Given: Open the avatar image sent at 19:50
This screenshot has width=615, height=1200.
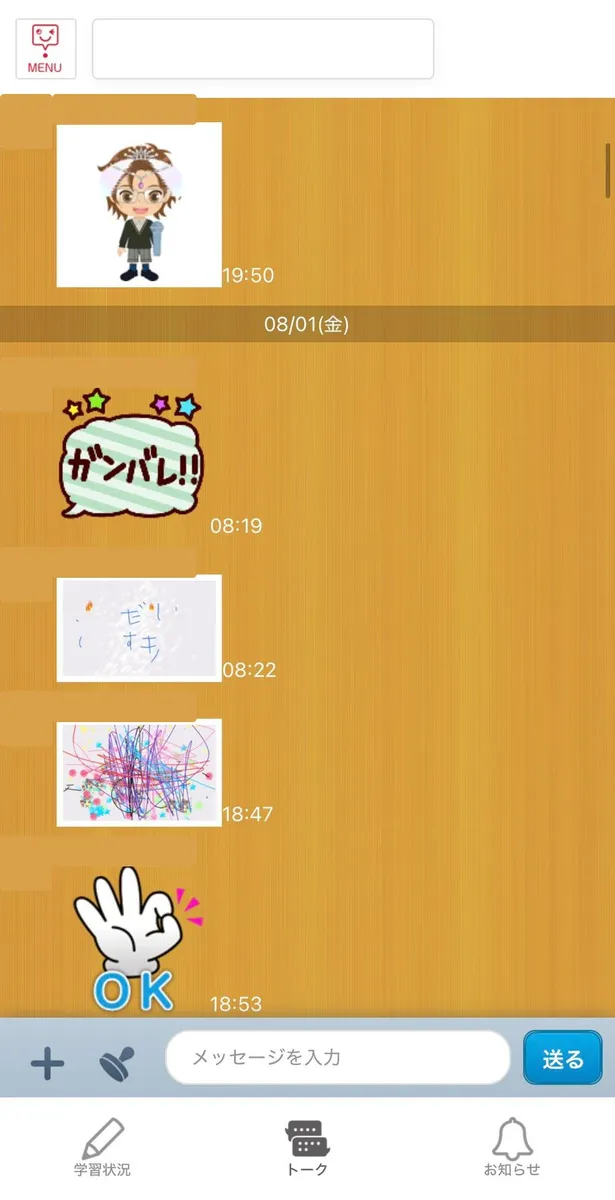Looking at the screenshot, I should pos(139,204).
